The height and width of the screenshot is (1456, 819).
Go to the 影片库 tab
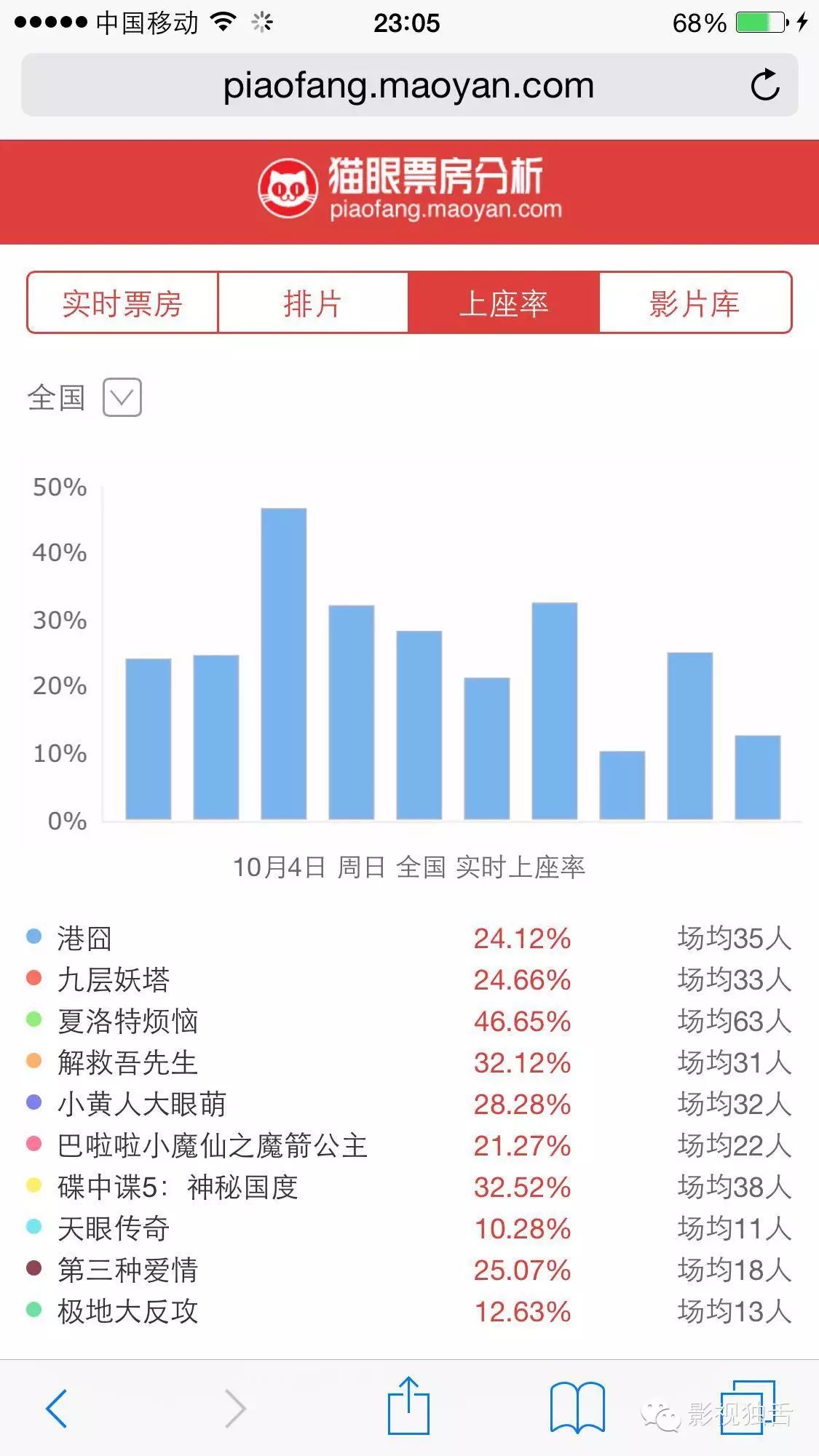pos(695,303)
